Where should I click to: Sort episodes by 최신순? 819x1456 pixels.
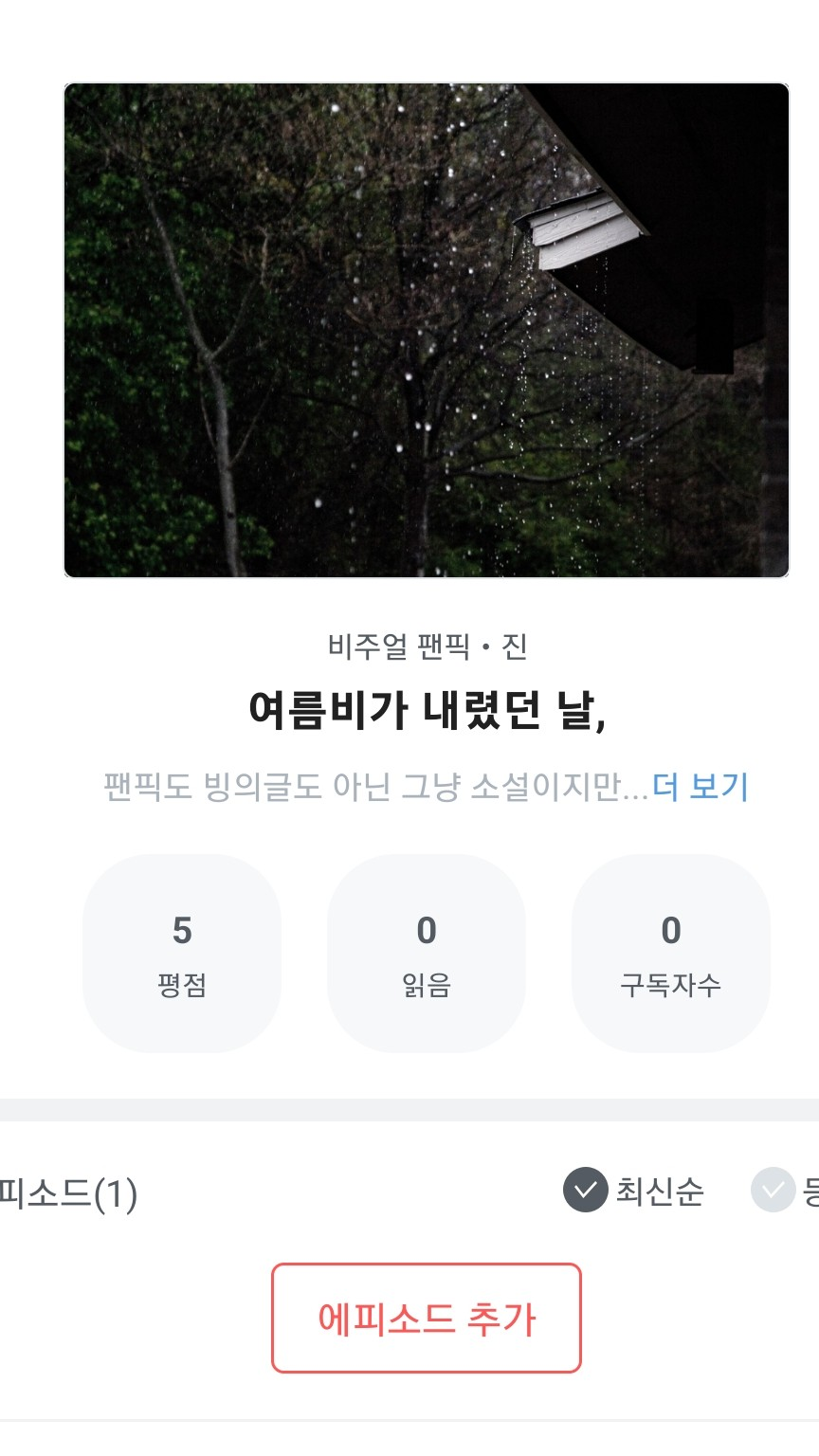pyautogui.click(x=633, y=1191)
